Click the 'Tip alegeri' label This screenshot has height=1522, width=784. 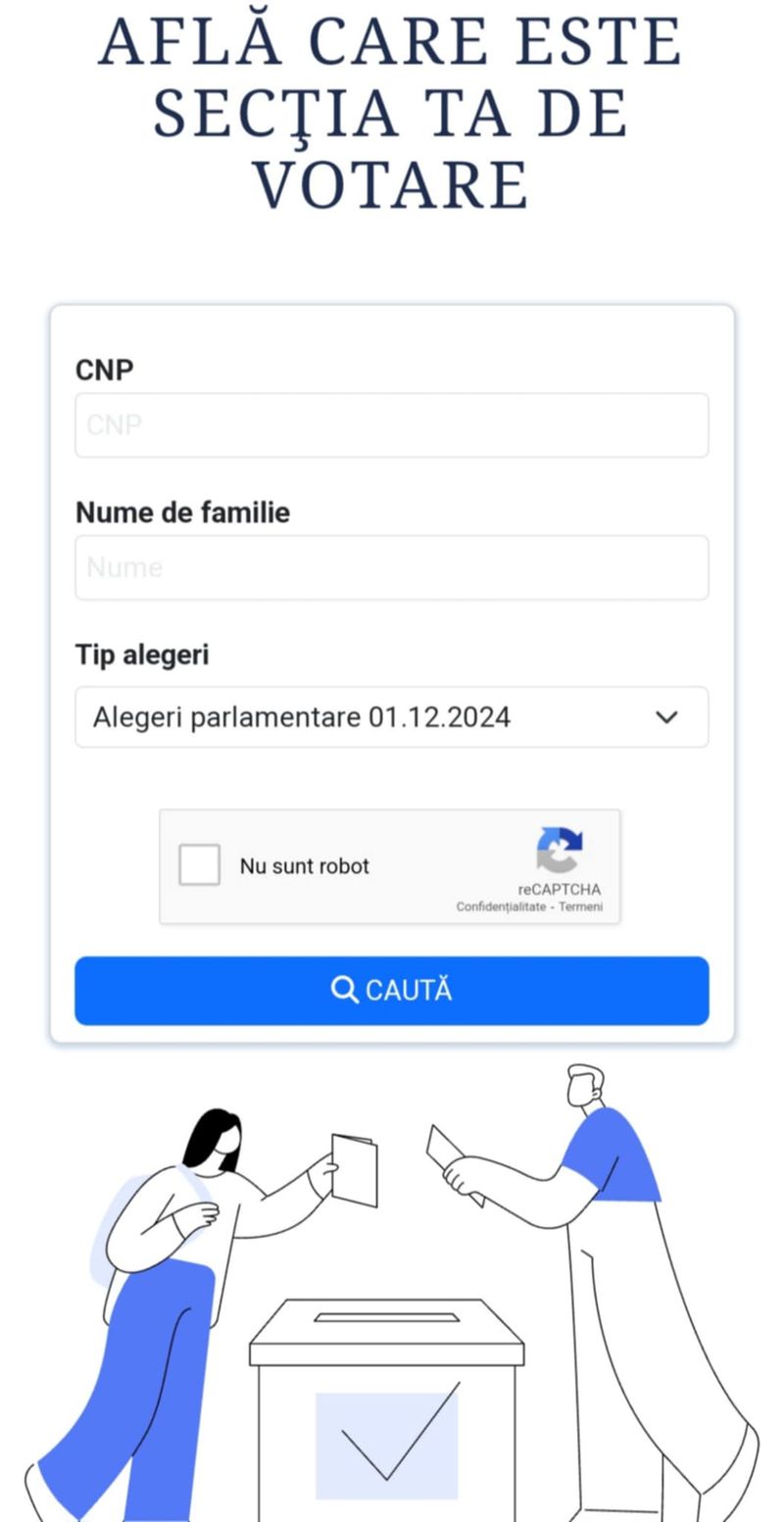(143, 655)
